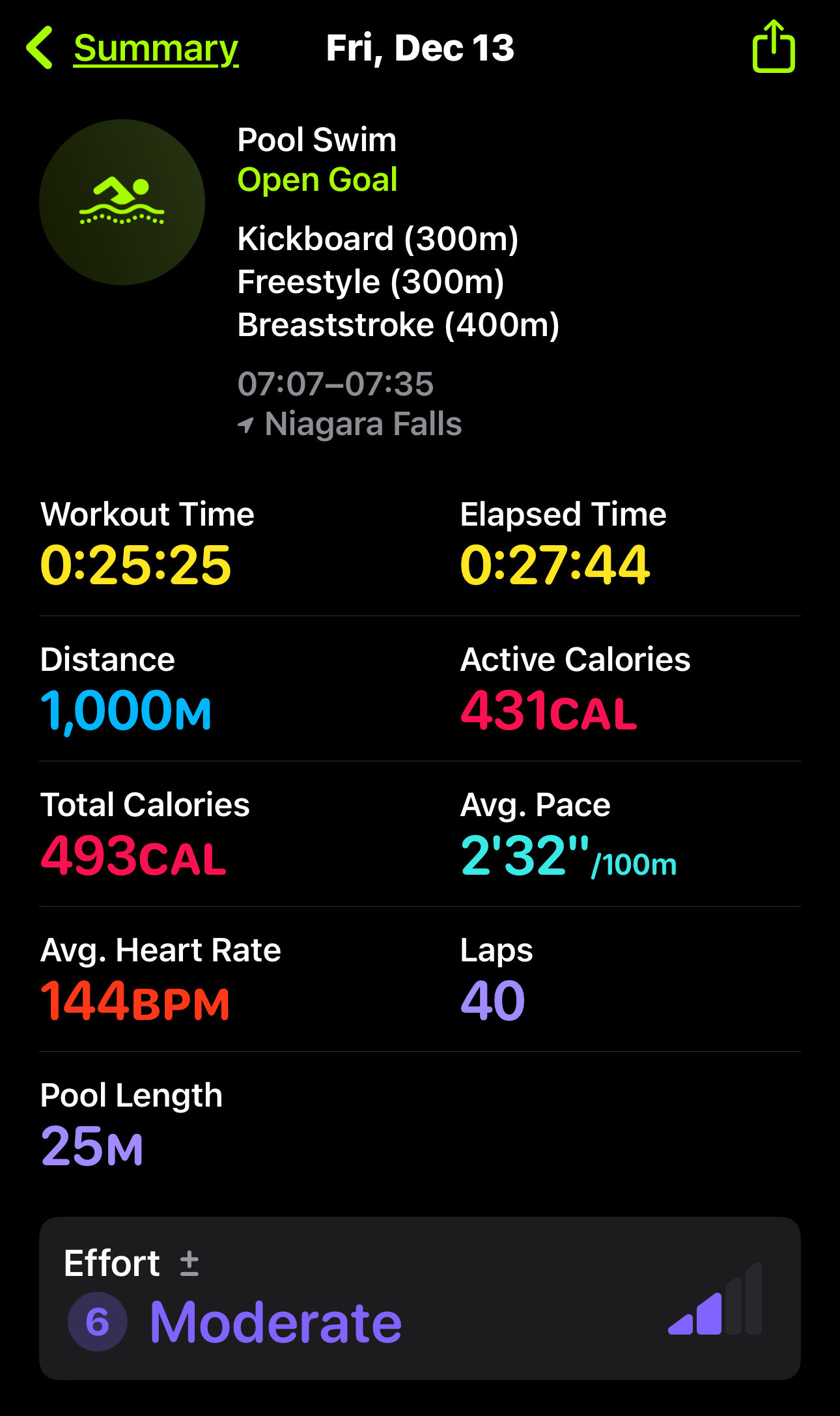840x1416 pixels.
Task: Adjust effort rating with plus-minus icon
Action: [189, 1263]
